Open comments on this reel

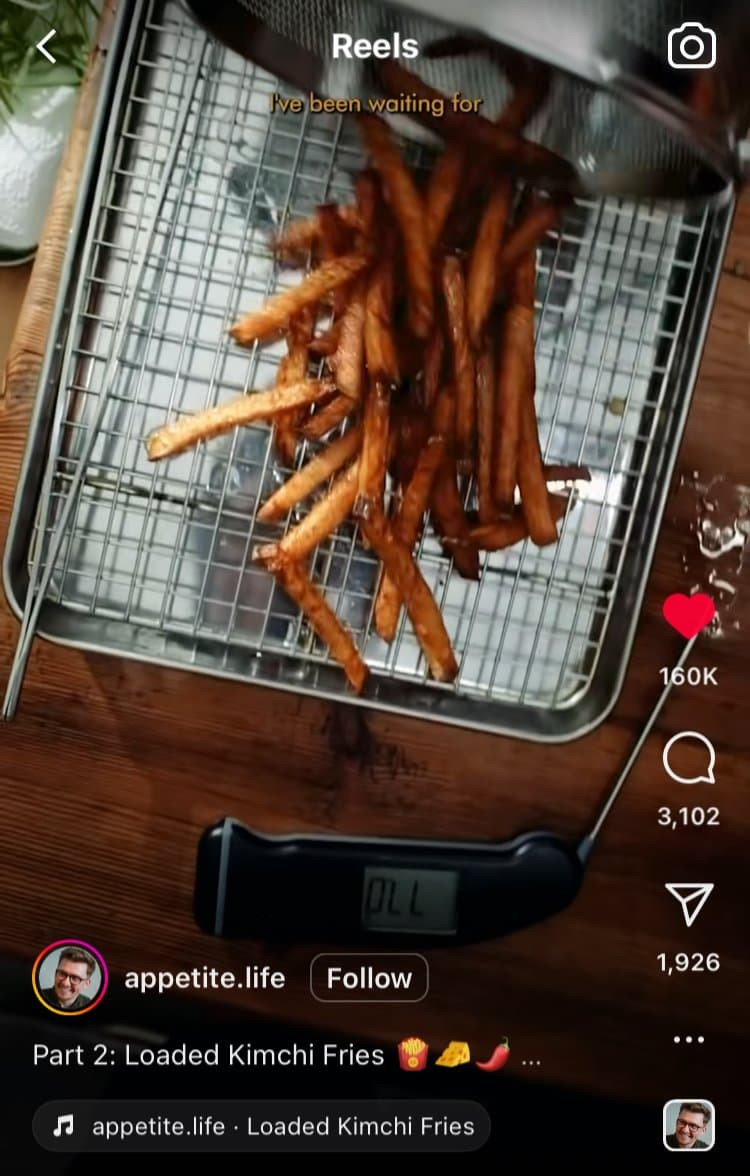(x=689, y=760)
